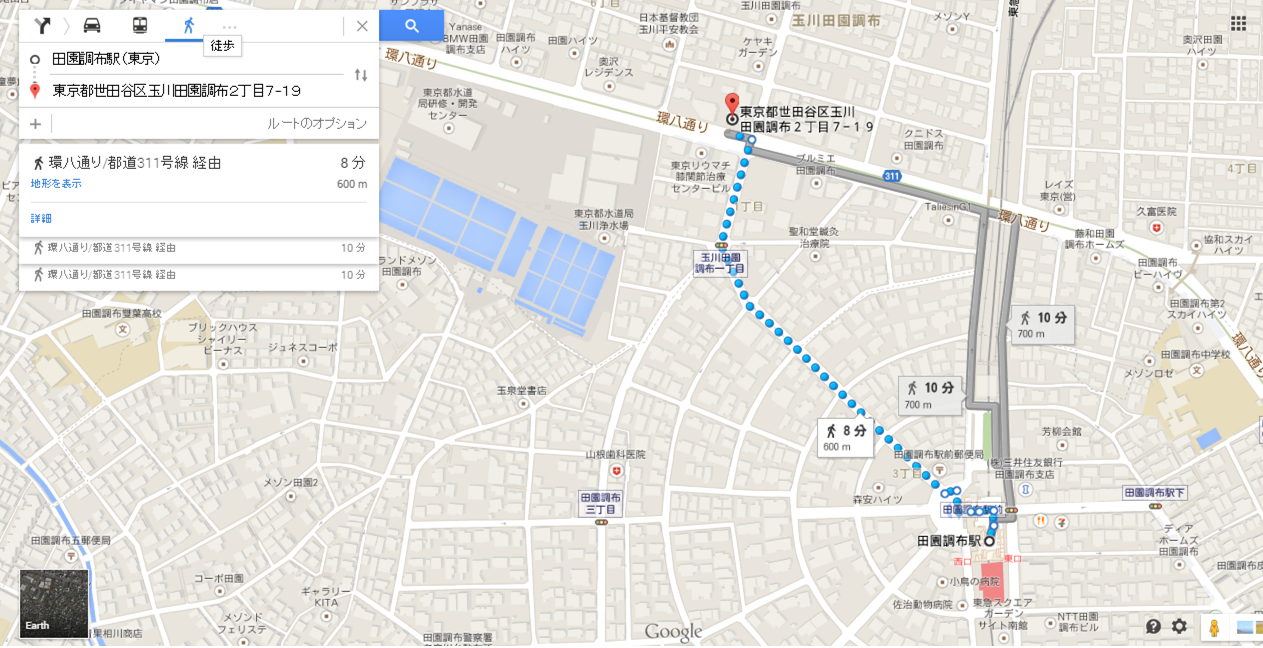Select the walking mode tab
Screen dimensions: 1263x648
188,26
